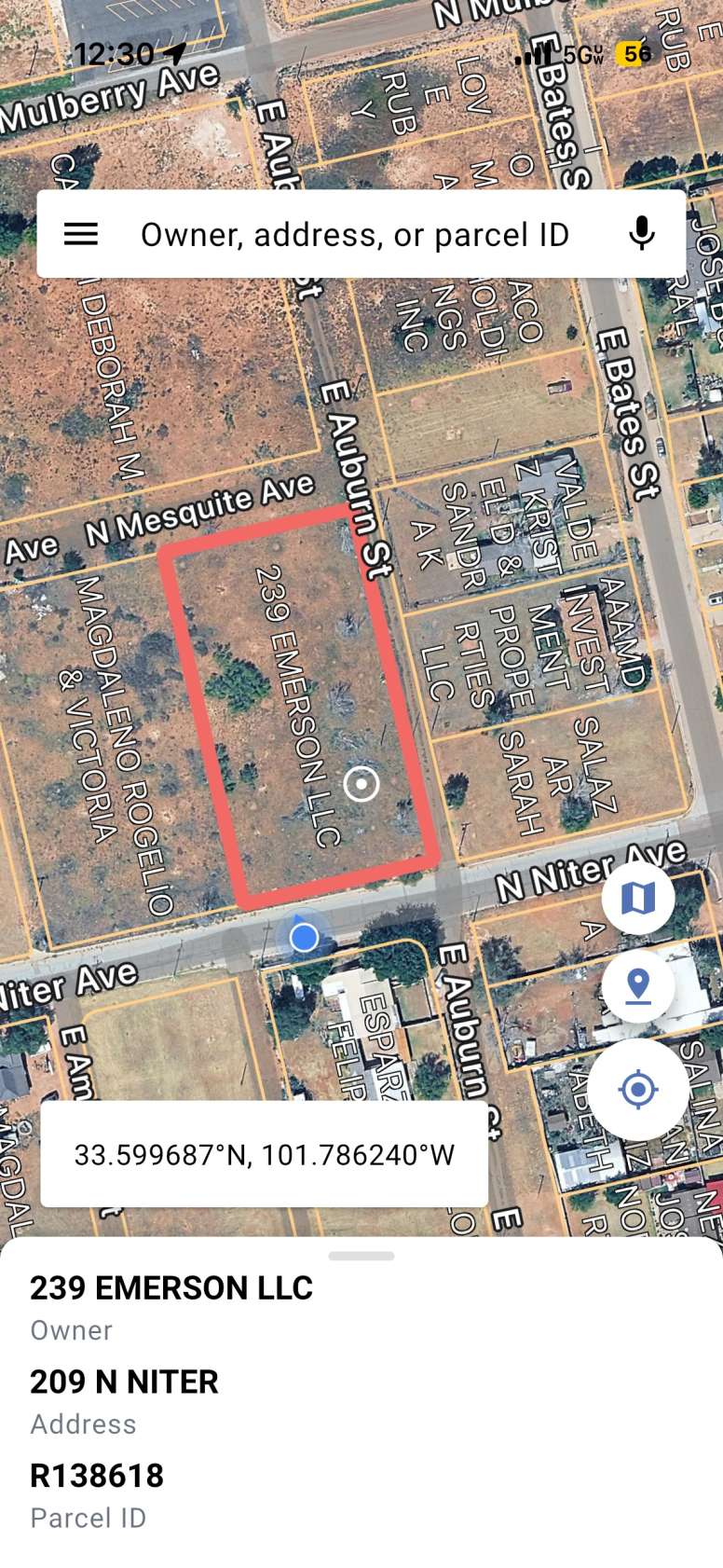723x1568 pixels.
Task: Tap the drop pin location button
Action: click(638, 986)
